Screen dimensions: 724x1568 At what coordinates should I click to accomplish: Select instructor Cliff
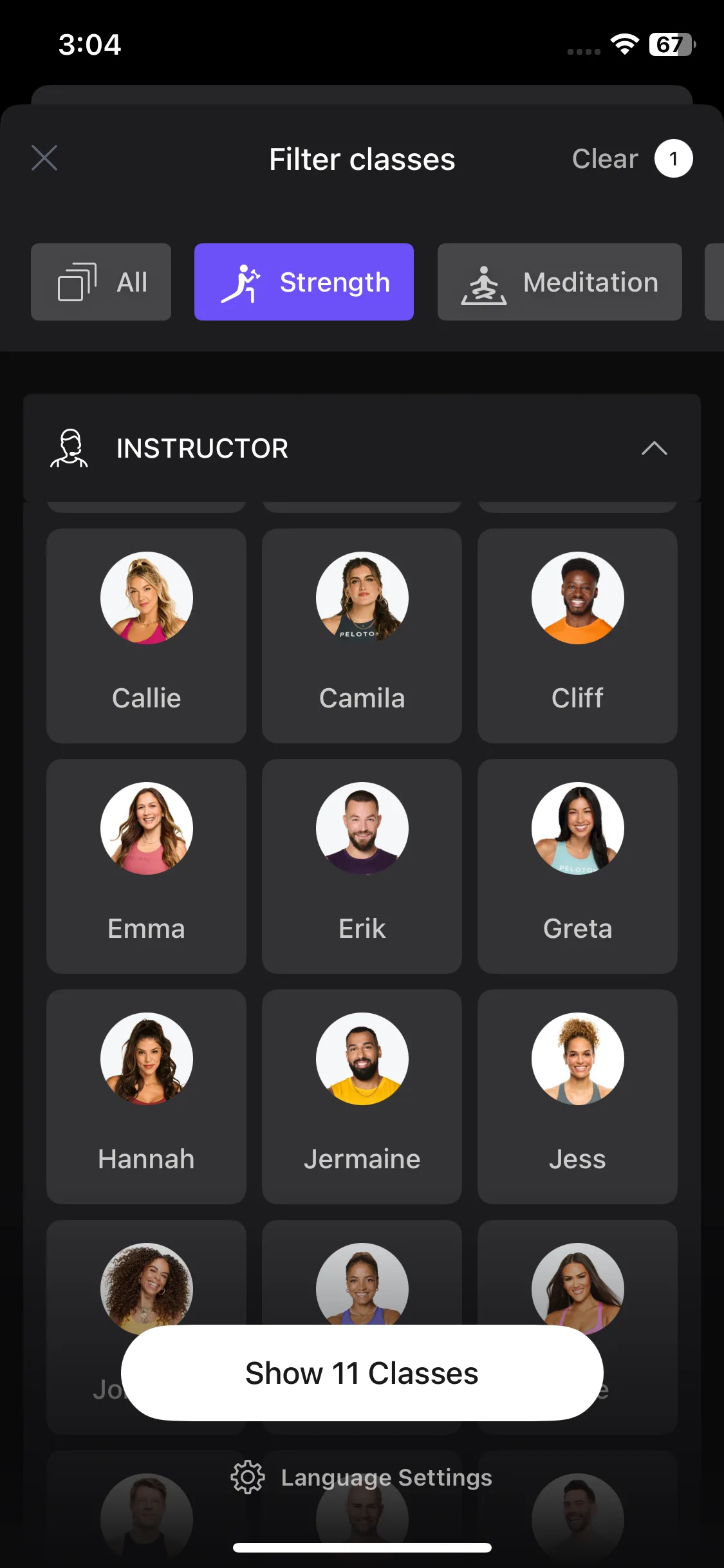coord(577,636)
